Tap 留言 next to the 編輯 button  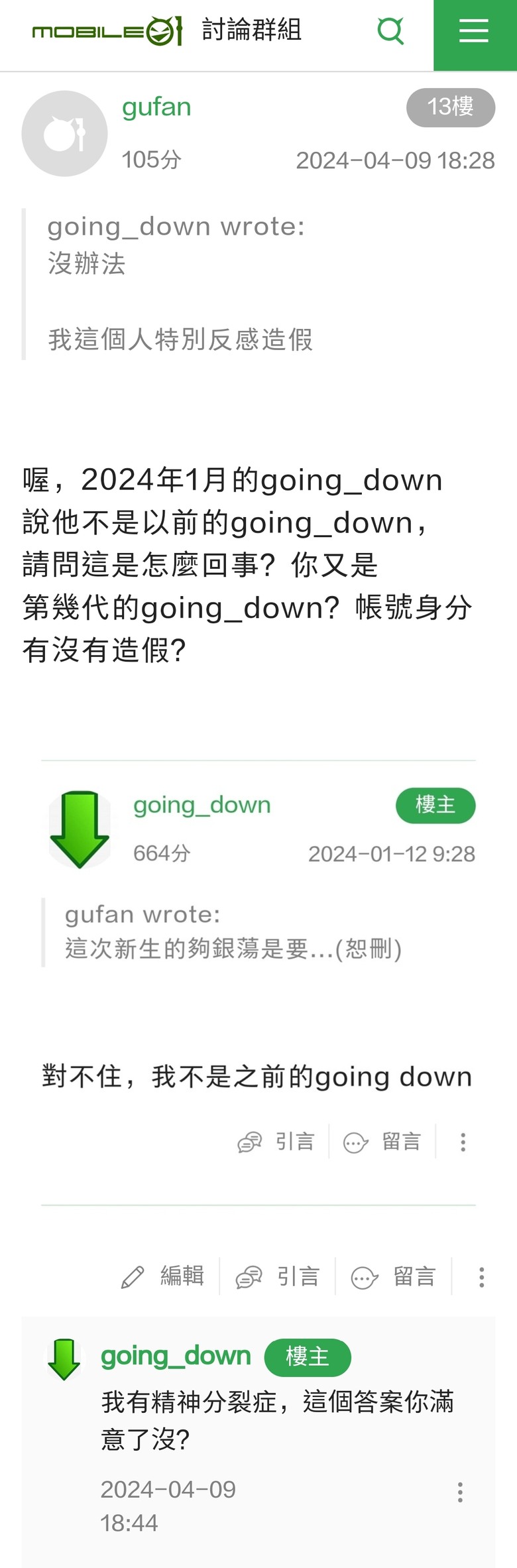(x=394, y=1276)
